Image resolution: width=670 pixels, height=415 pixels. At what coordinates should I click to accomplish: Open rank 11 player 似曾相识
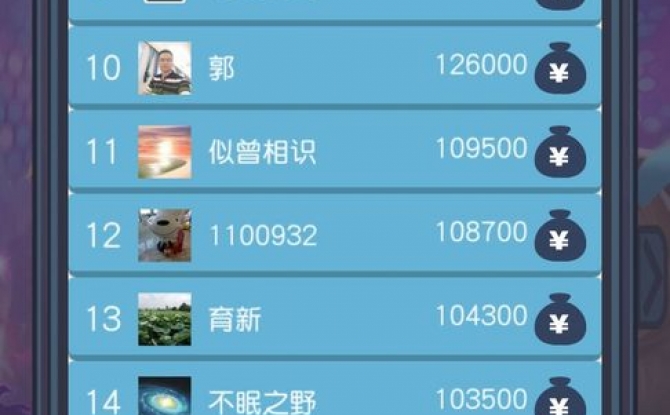334,152
